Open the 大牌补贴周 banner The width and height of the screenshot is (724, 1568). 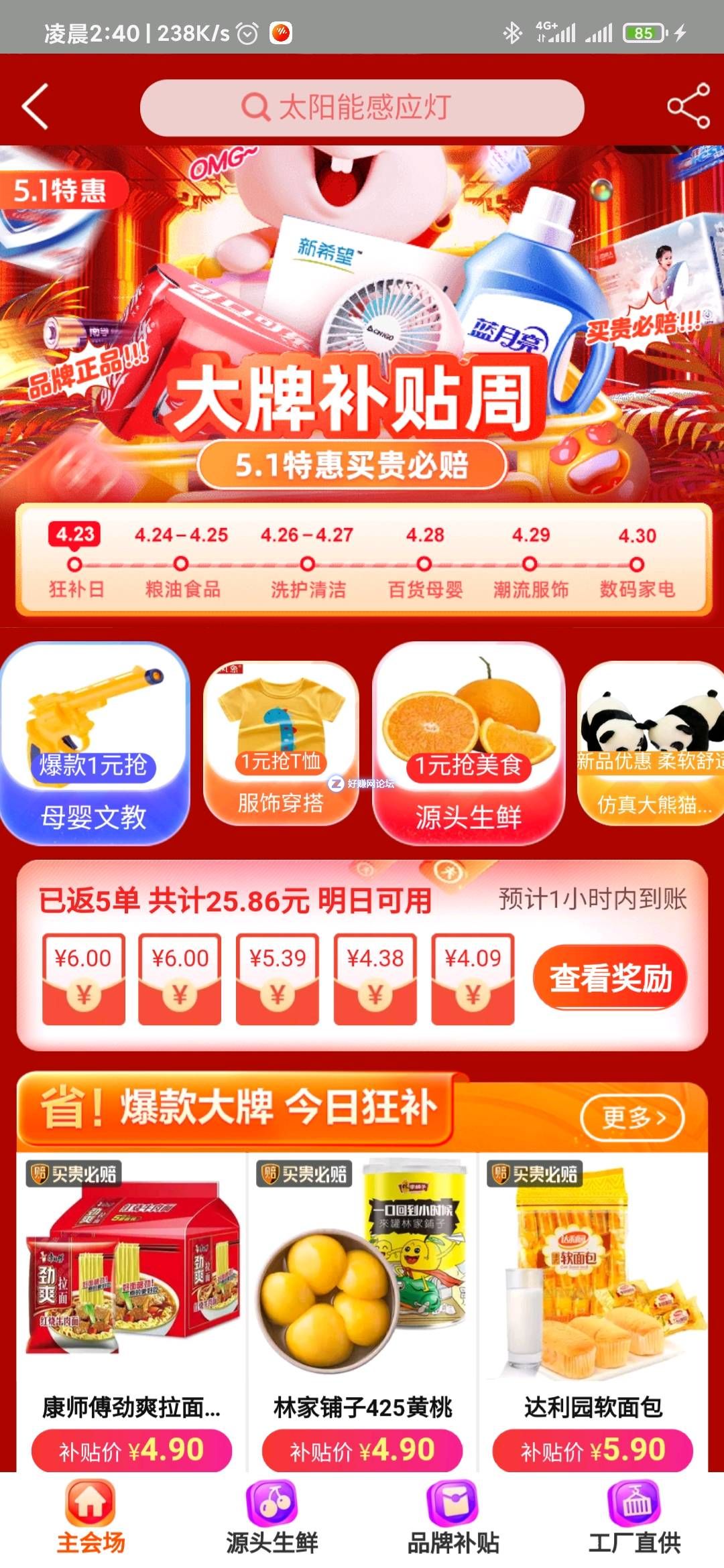[362, 395]
